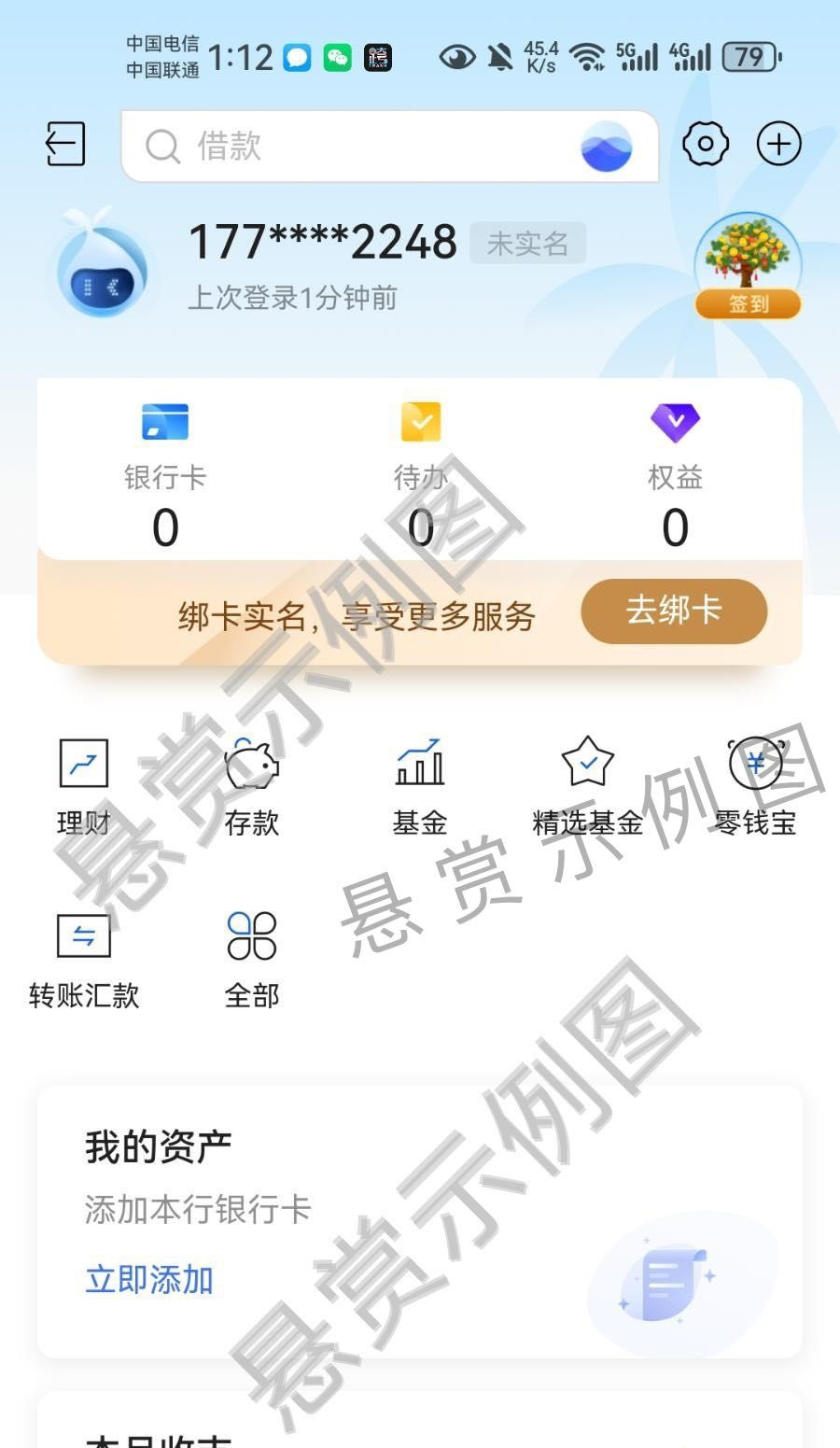Tap the 去绑卡 button

(674, 612)
